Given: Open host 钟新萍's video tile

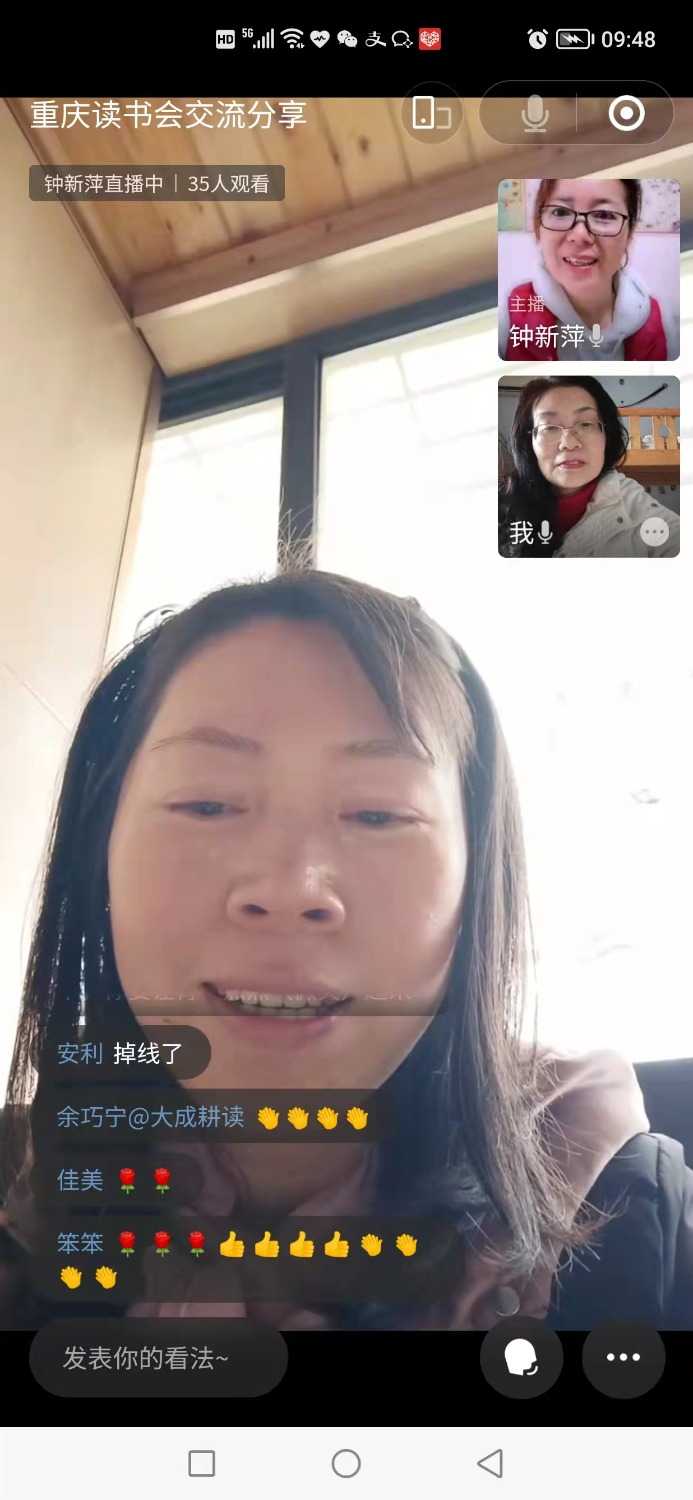Looking at the screenshot, I should (x=588, y=268).
